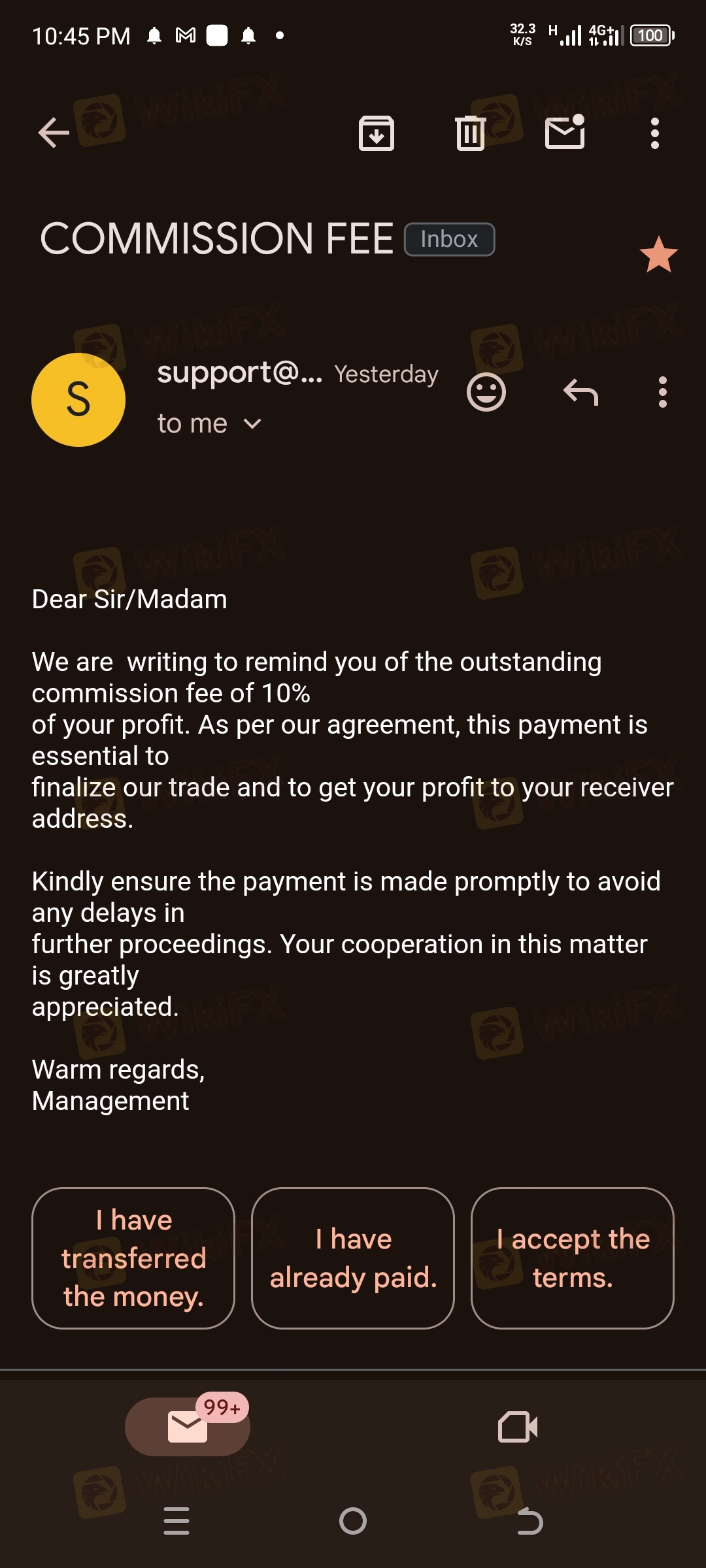Image resolution: width=706 pixels, height=1568 pixels.
Task: Expand the "to me" recipient details
Action: pyautogui.click(x=252, y=424)
